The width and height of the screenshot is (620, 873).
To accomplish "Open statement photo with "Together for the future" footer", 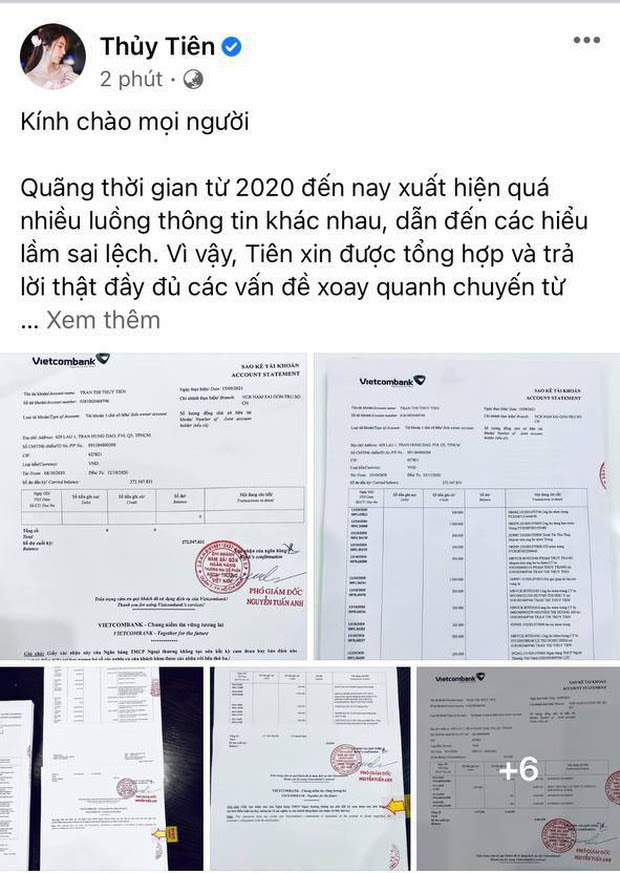I will [154, 506].
